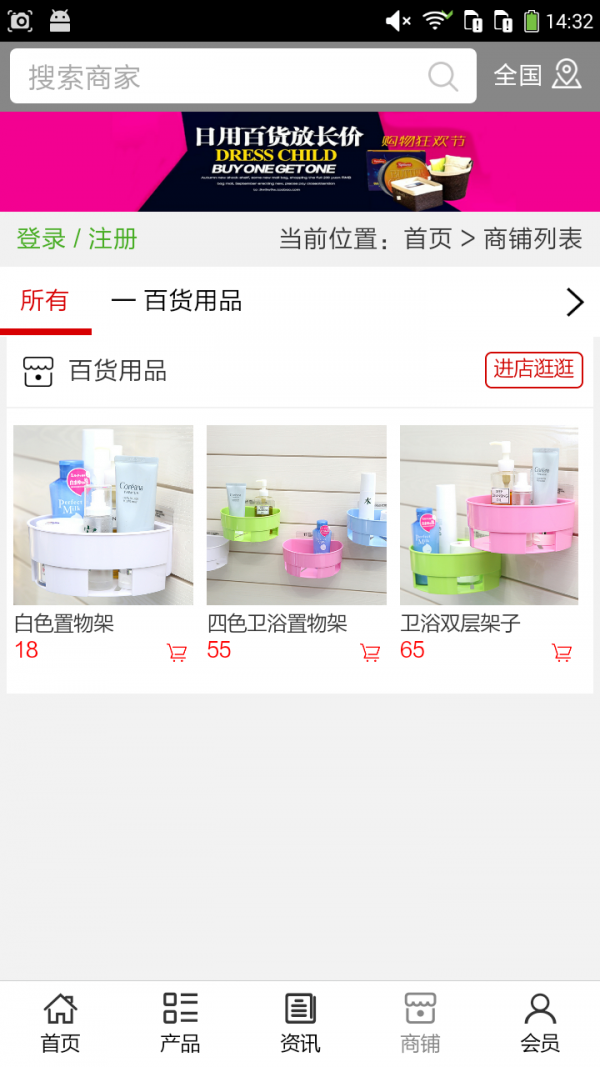The width and height of the screenshot is (600, 1067).
Task: Go to 首页 in the breadcrumb
Action: tap(428, 239)
